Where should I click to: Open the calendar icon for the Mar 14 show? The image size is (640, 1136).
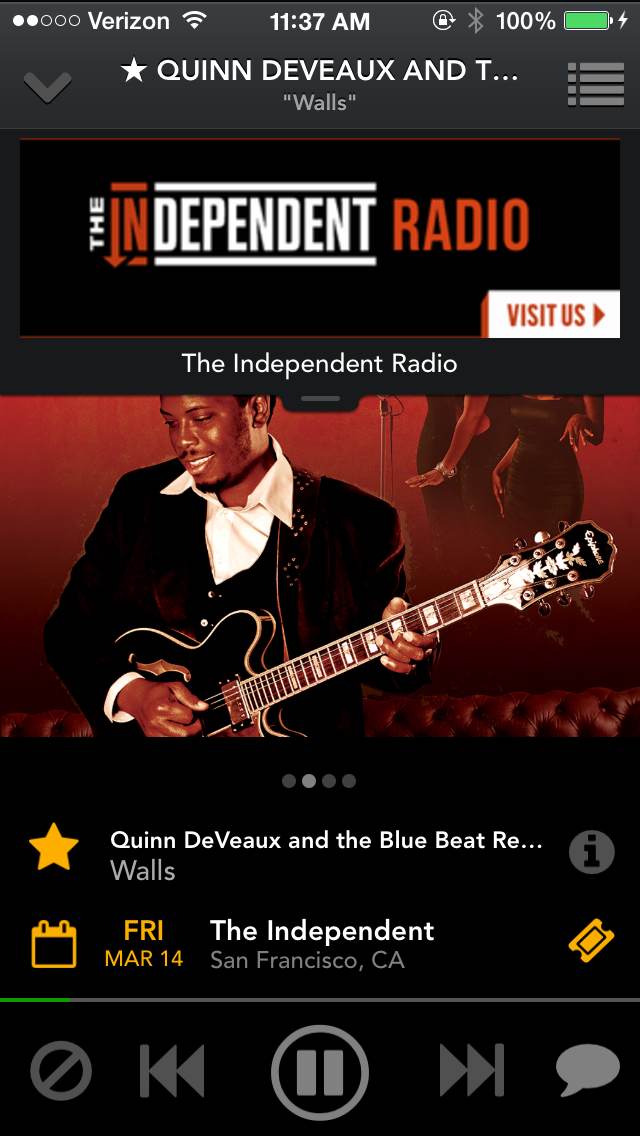54,944
